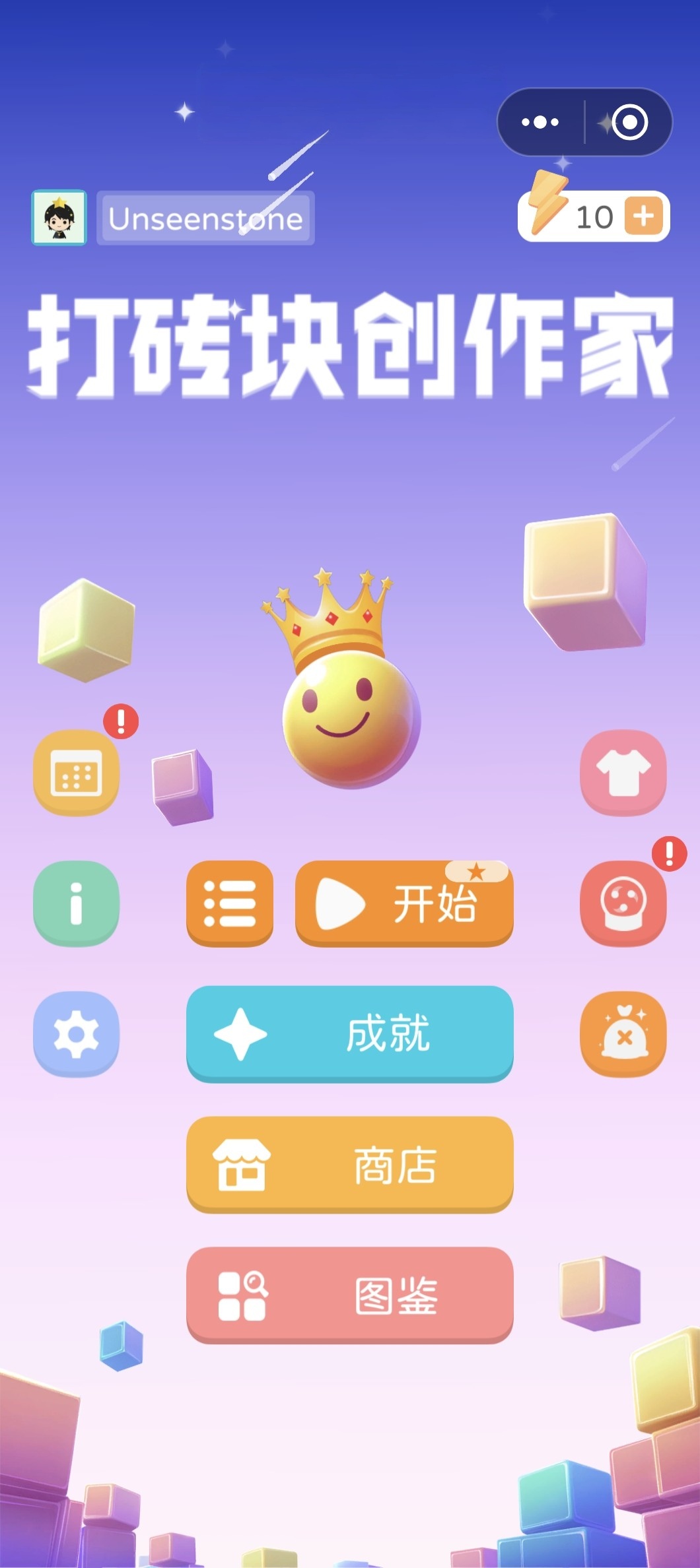Tap the notification badge on the crystal ball
This screenshot has width=700, height=1568.
[x=669, y=853]
